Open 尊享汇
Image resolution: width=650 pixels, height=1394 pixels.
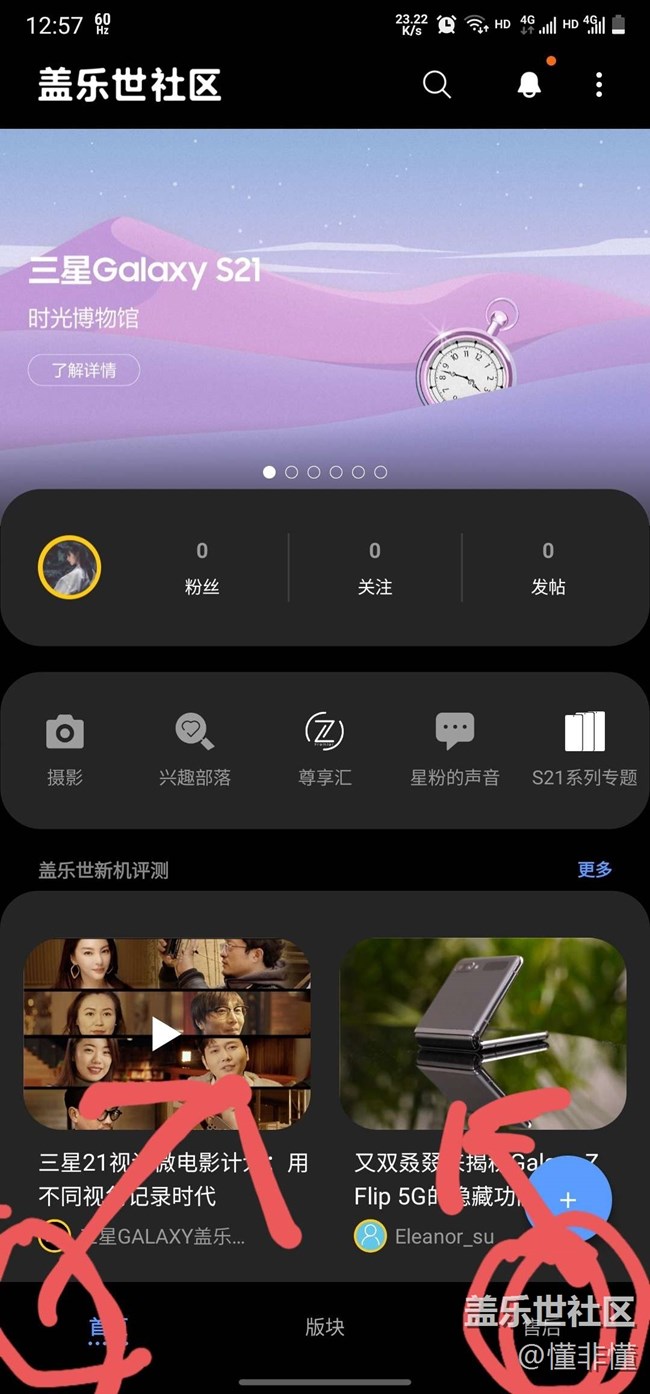click(x=325, y=748)
